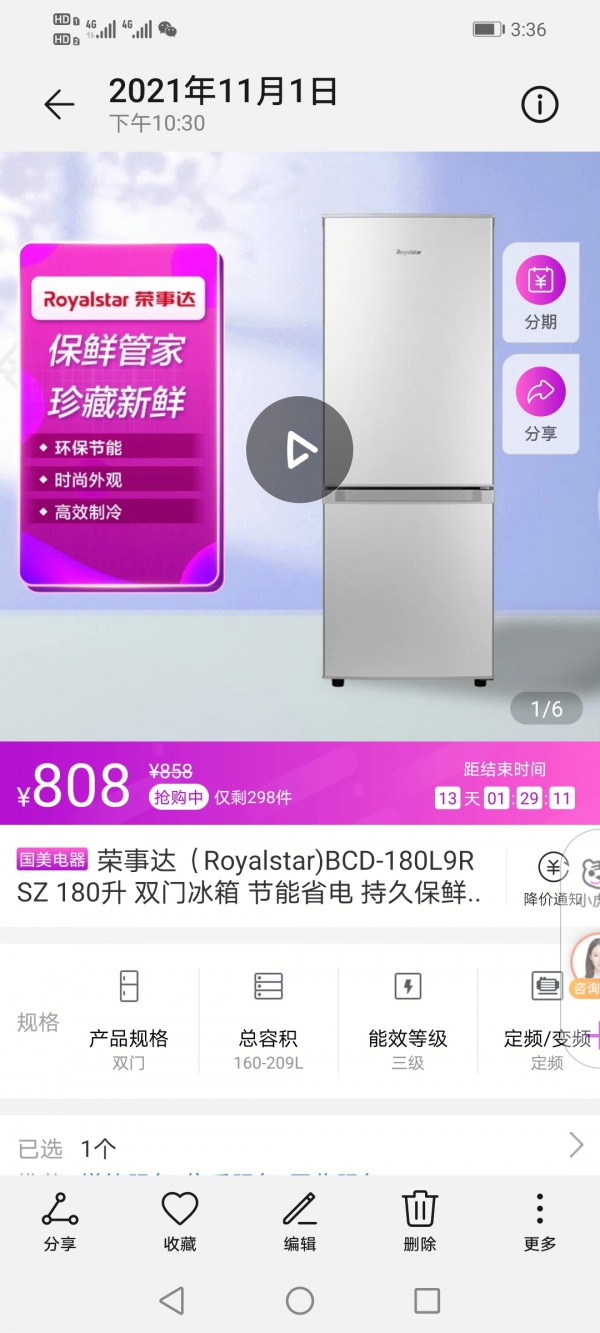Tap the system home button
The height and width of the screenshot is (1333, 600).
[300, 1300]
